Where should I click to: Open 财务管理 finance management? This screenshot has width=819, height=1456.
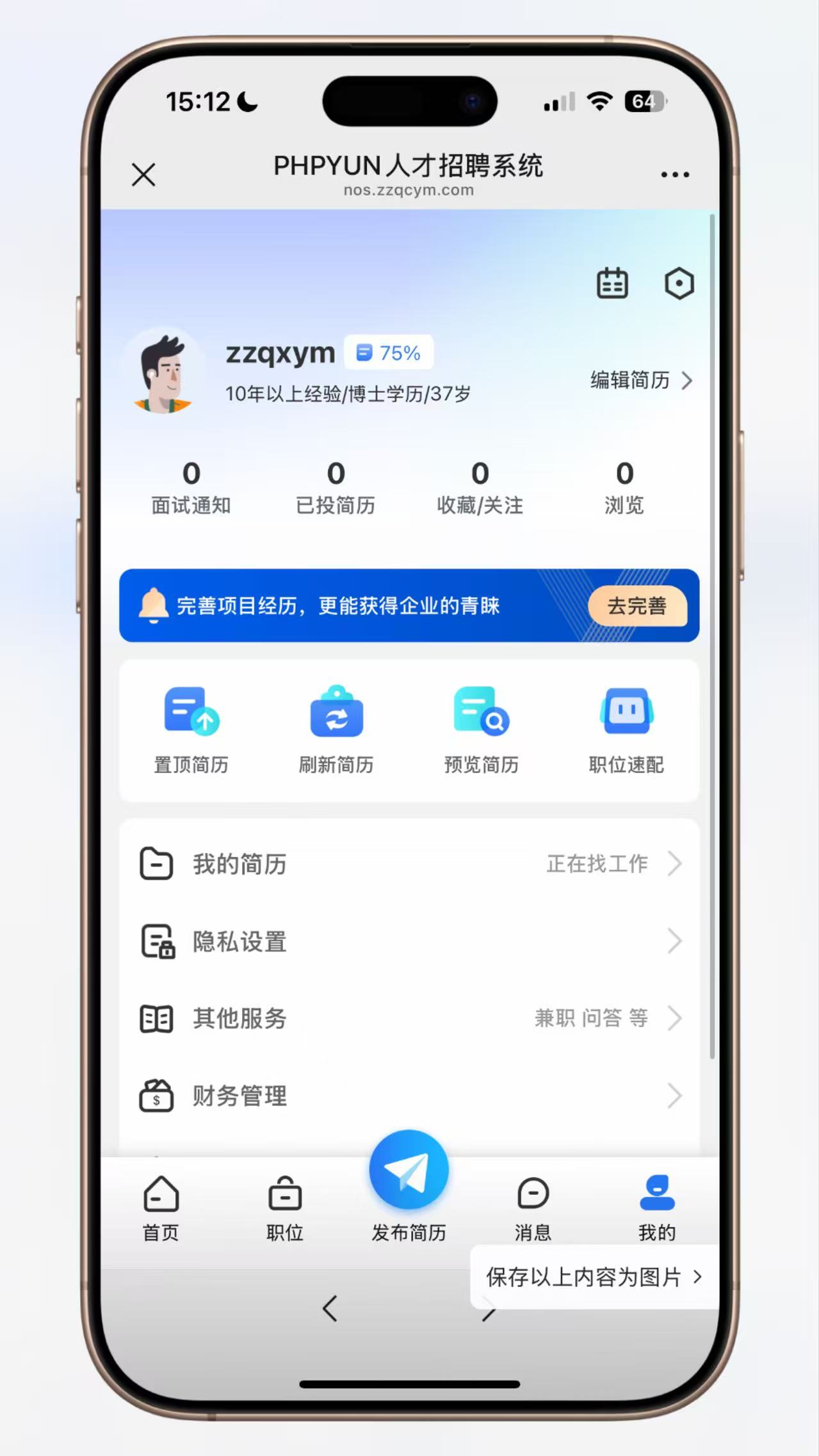[x=409, y=1096]
